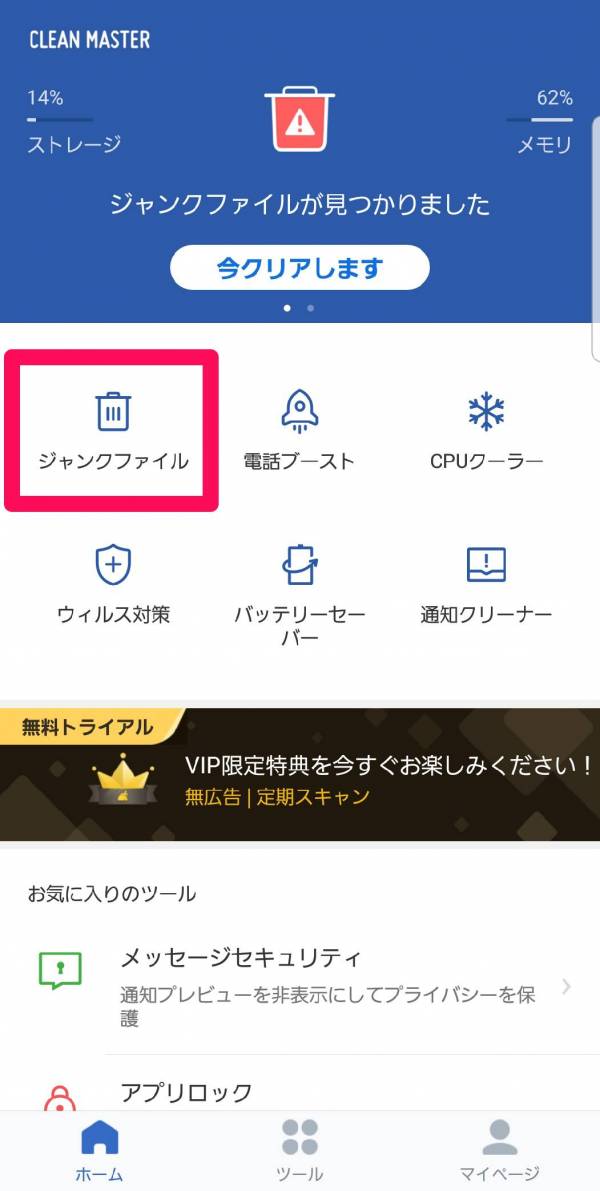Open the アプリロック row

tap(300, 1091)
